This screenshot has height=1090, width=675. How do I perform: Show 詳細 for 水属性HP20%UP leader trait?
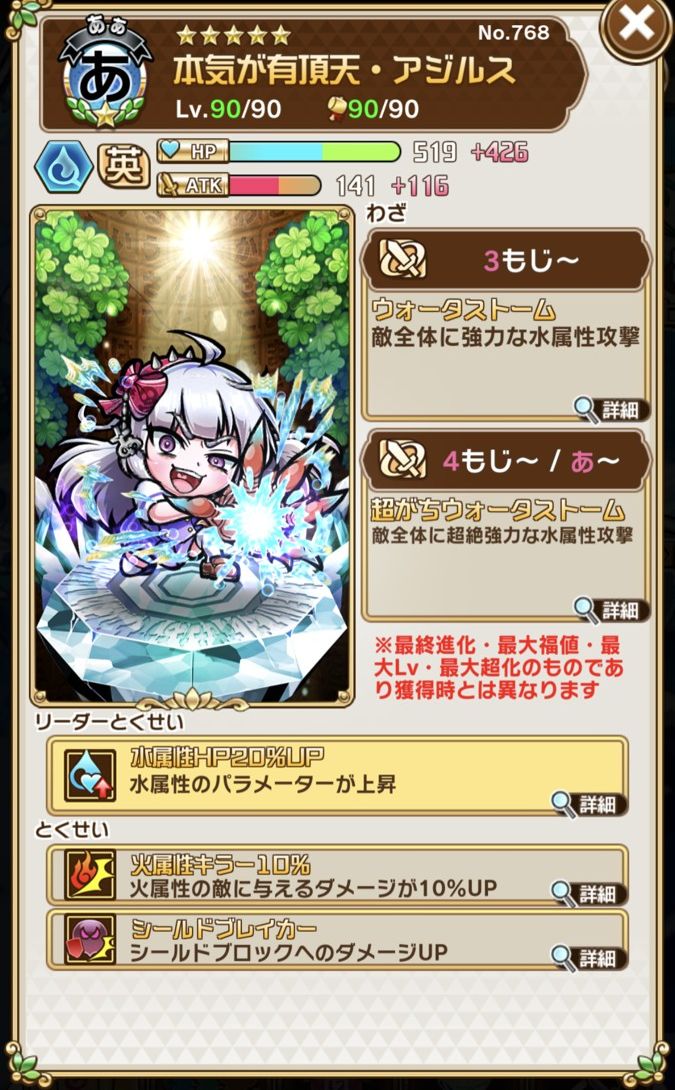590,804
